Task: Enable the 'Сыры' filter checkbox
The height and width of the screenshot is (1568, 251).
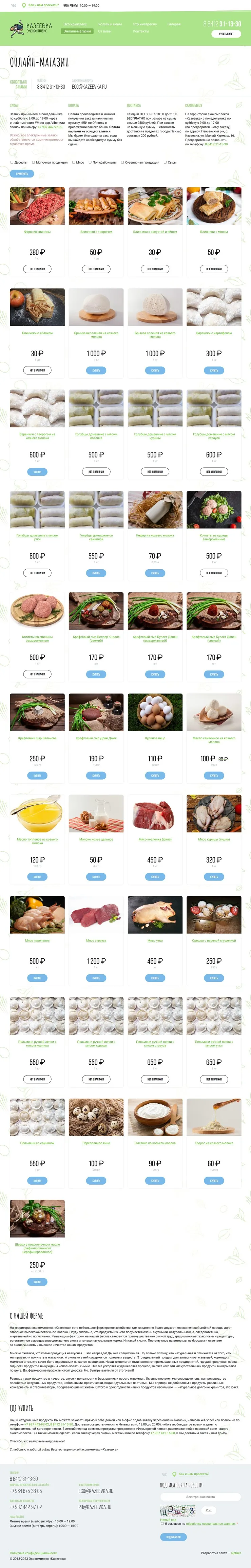Action: (165, 163)
